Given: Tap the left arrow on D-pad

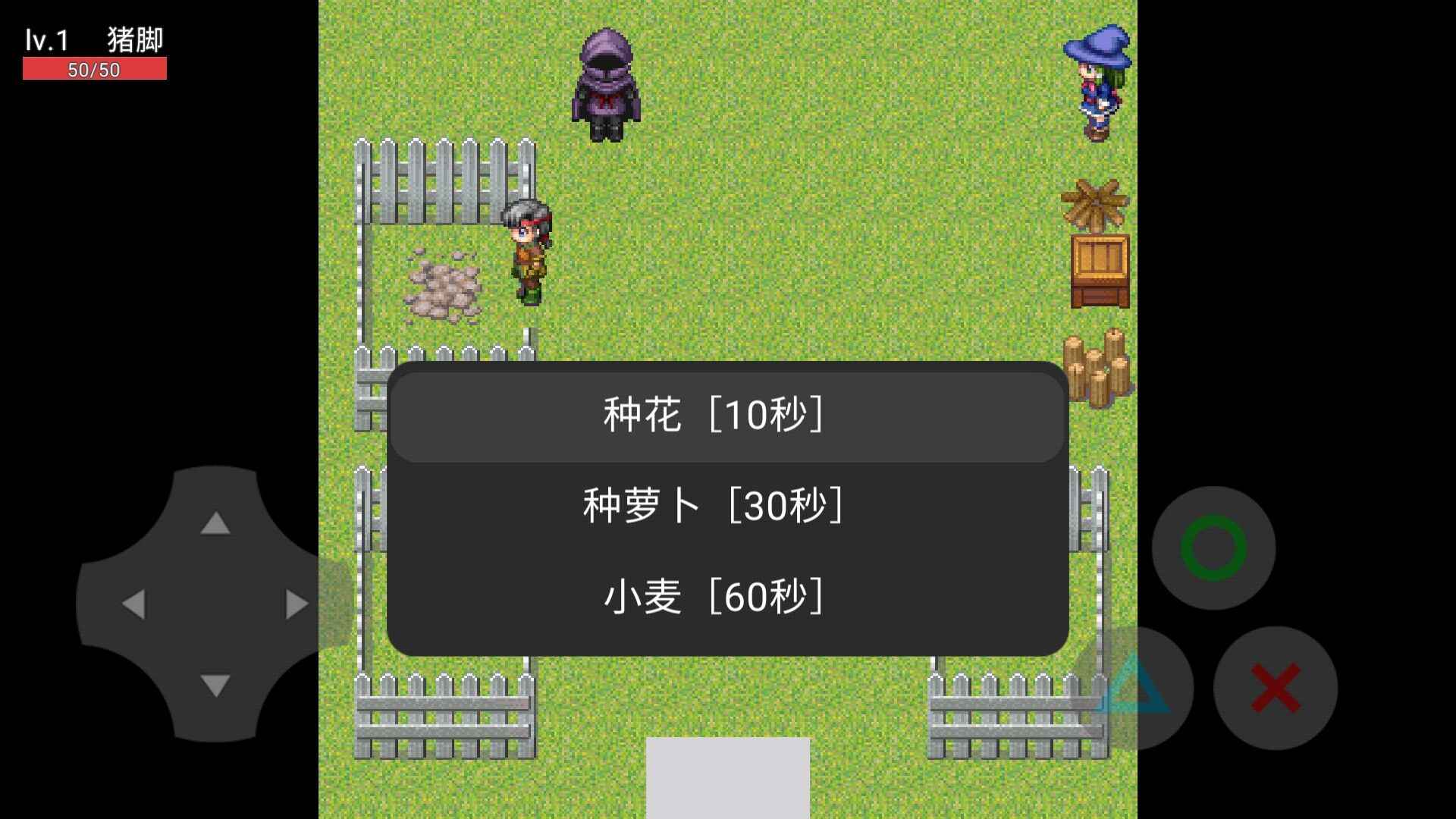Looking at the screenshot, I should click(x=134, y=604).
